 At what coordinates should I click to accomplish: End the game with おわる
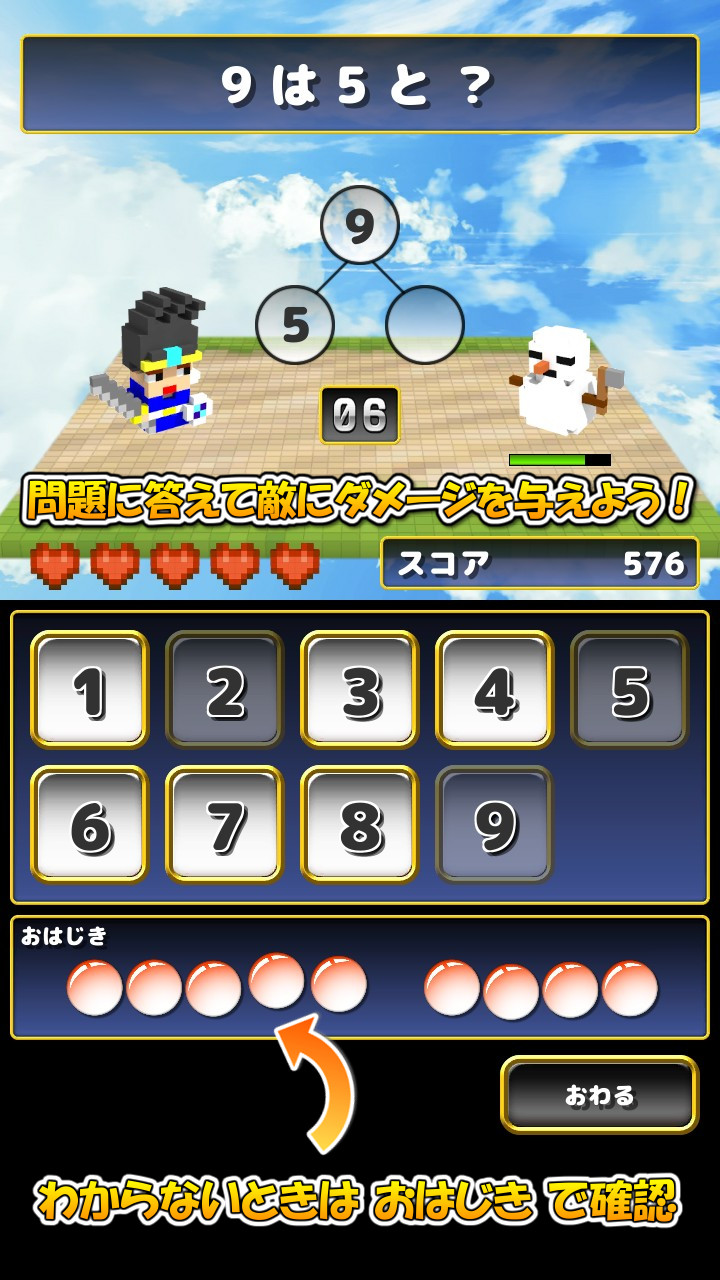tap(599, 1095)
